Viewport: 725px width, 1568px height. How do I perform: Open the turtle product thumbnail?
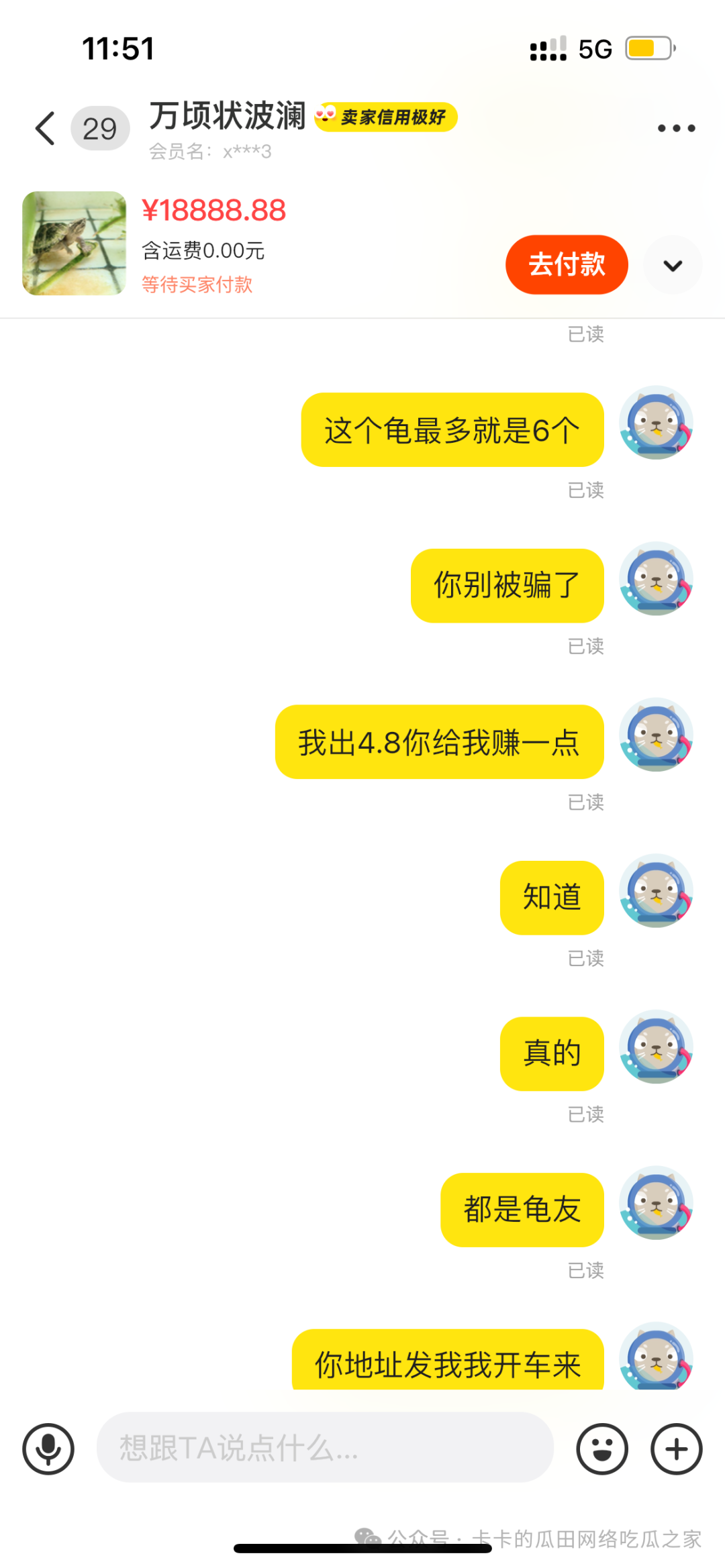click(x=75, y=244)
